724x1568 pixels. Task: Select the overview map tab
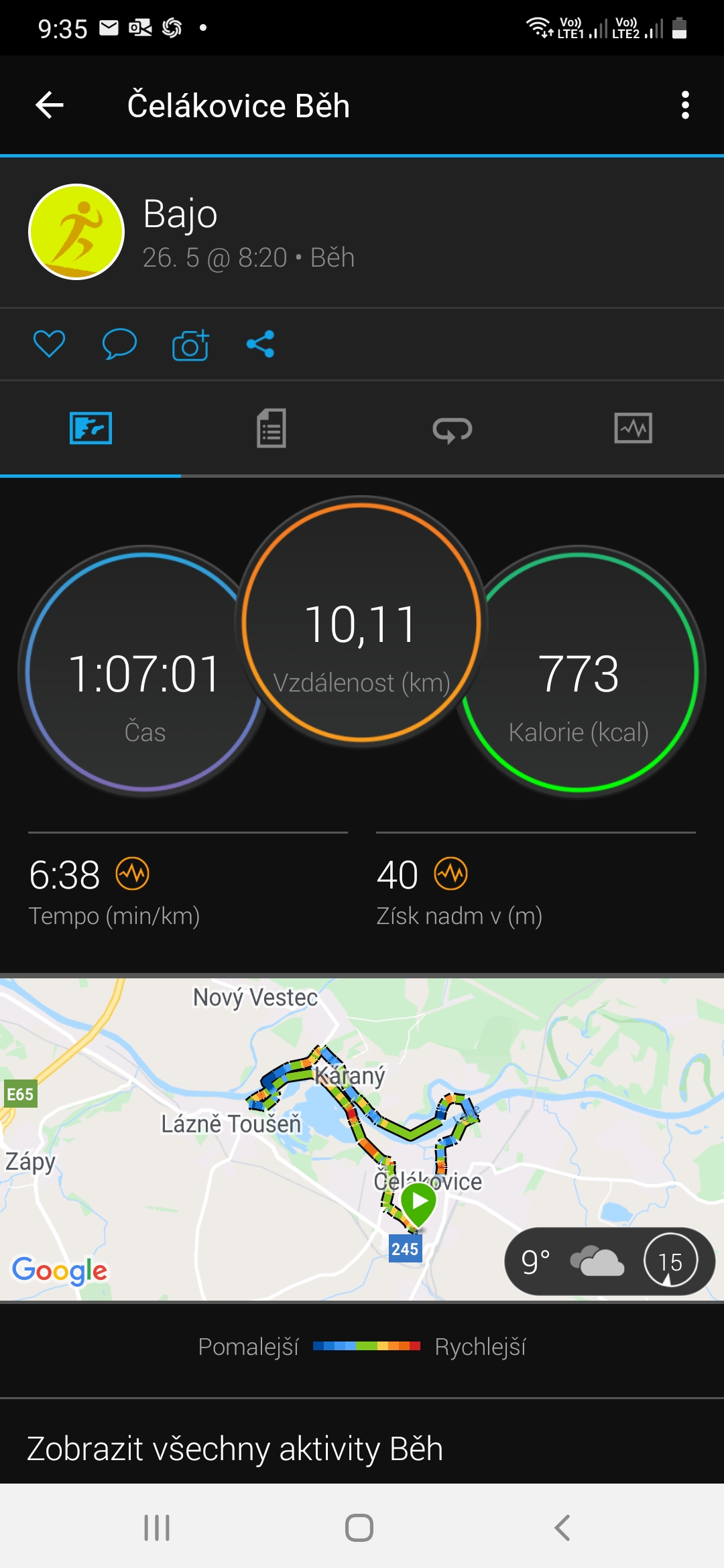click(90, 428)
